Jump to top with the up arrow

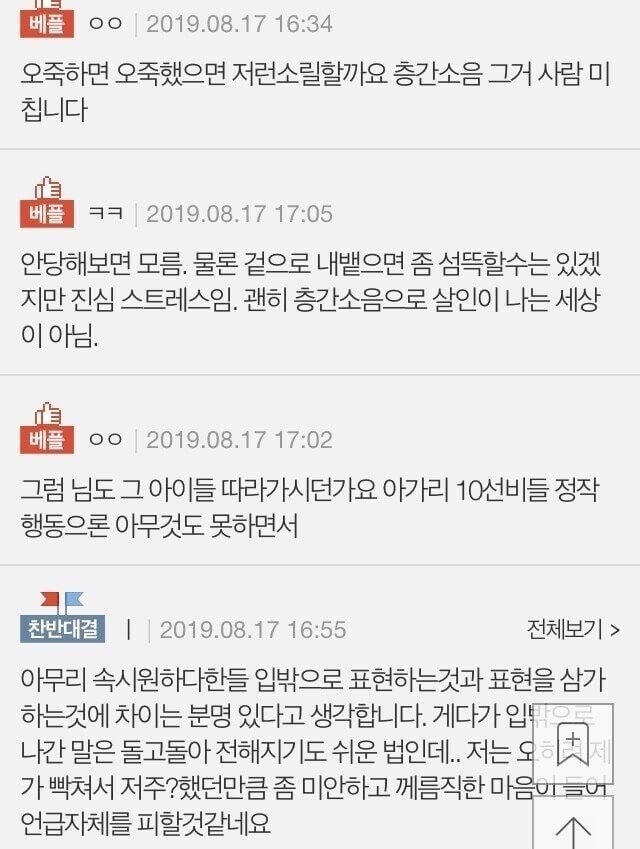pos(573,826)
